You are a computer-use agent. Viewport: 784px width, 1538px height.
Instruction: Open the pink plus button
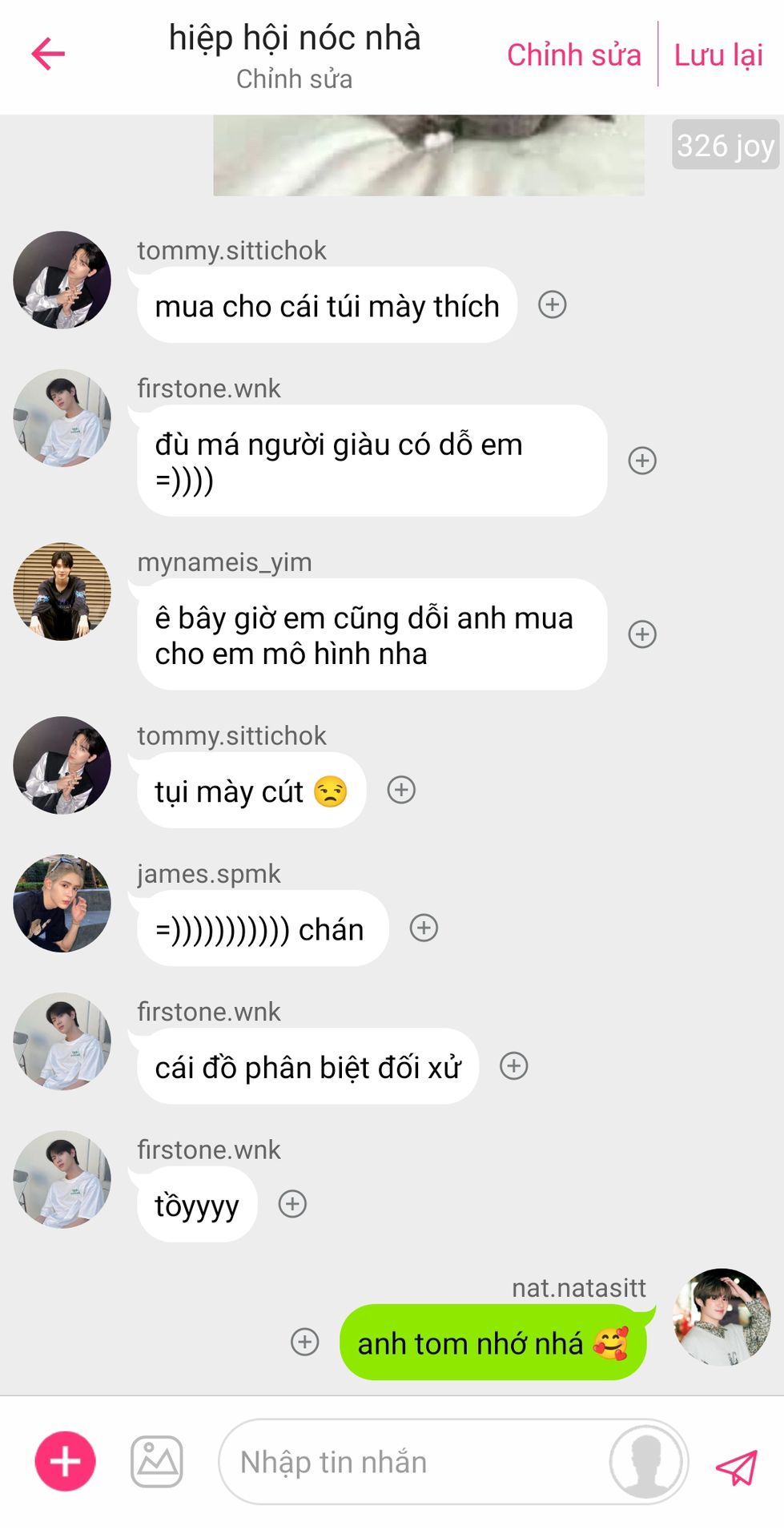click(65, 1461)
